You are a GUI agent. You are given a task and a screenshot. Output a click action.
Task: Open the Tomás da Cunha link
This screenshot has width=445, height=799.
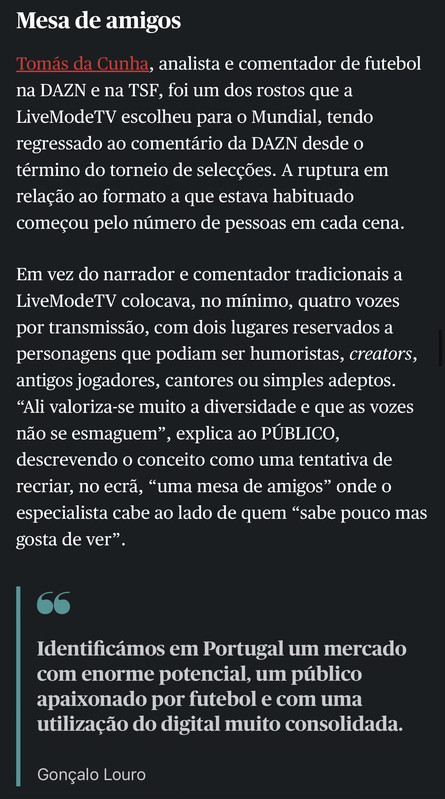[x=82, y=64]
